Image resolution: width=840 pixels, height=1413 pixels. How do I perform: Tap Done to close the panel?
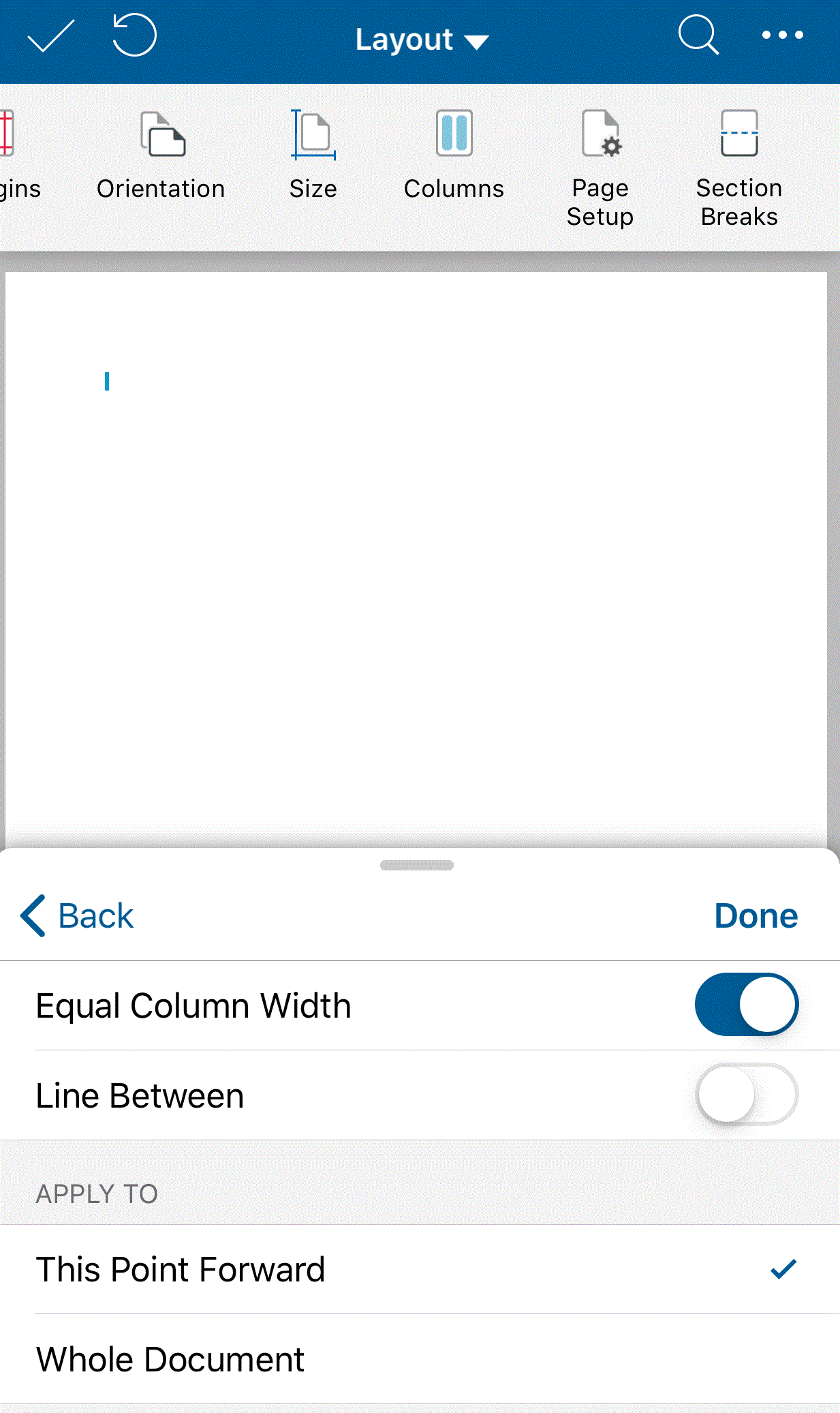tap(756, 915)
